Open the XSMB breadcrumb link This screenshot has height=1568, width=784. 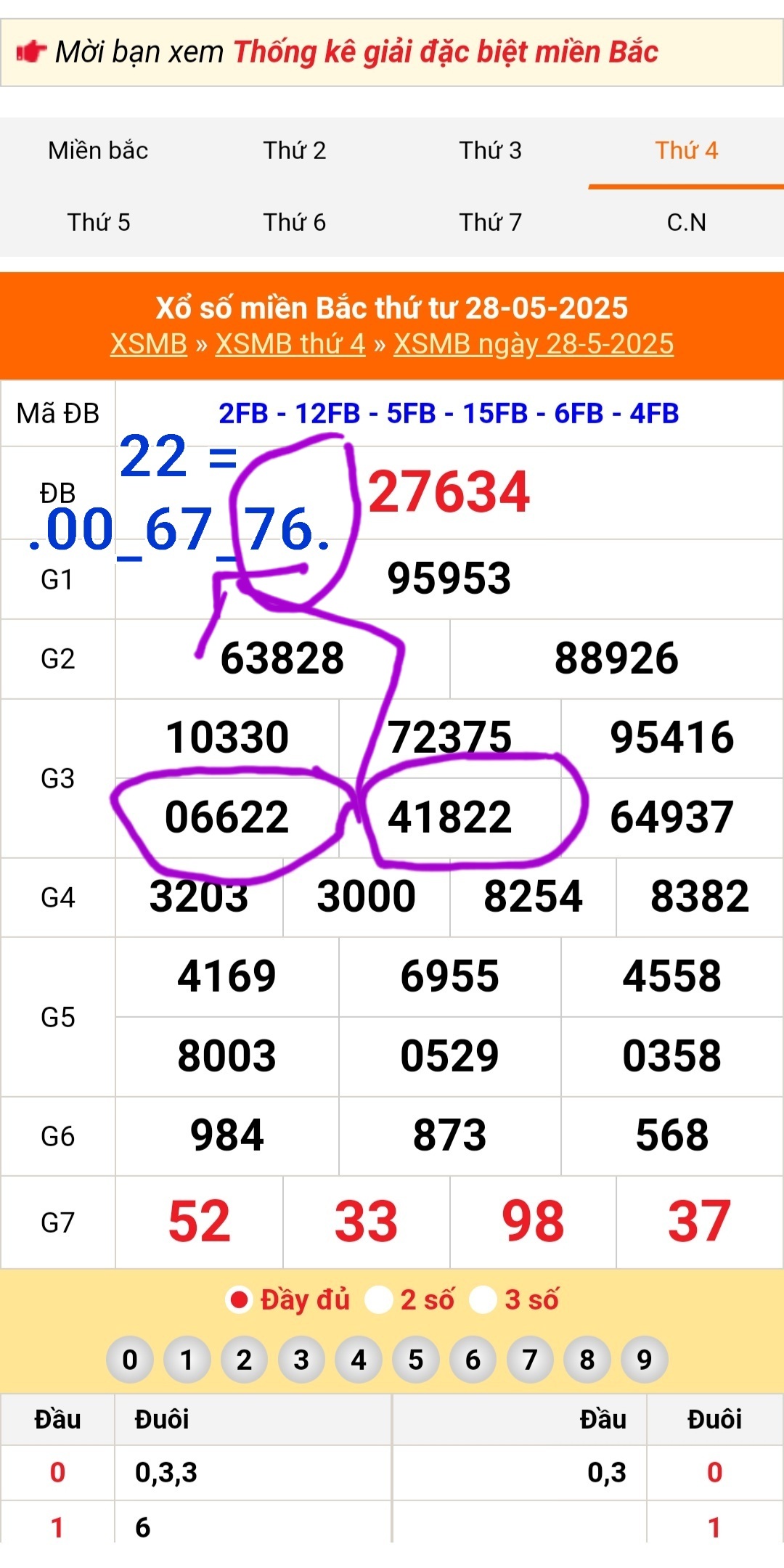coord(149,344)
